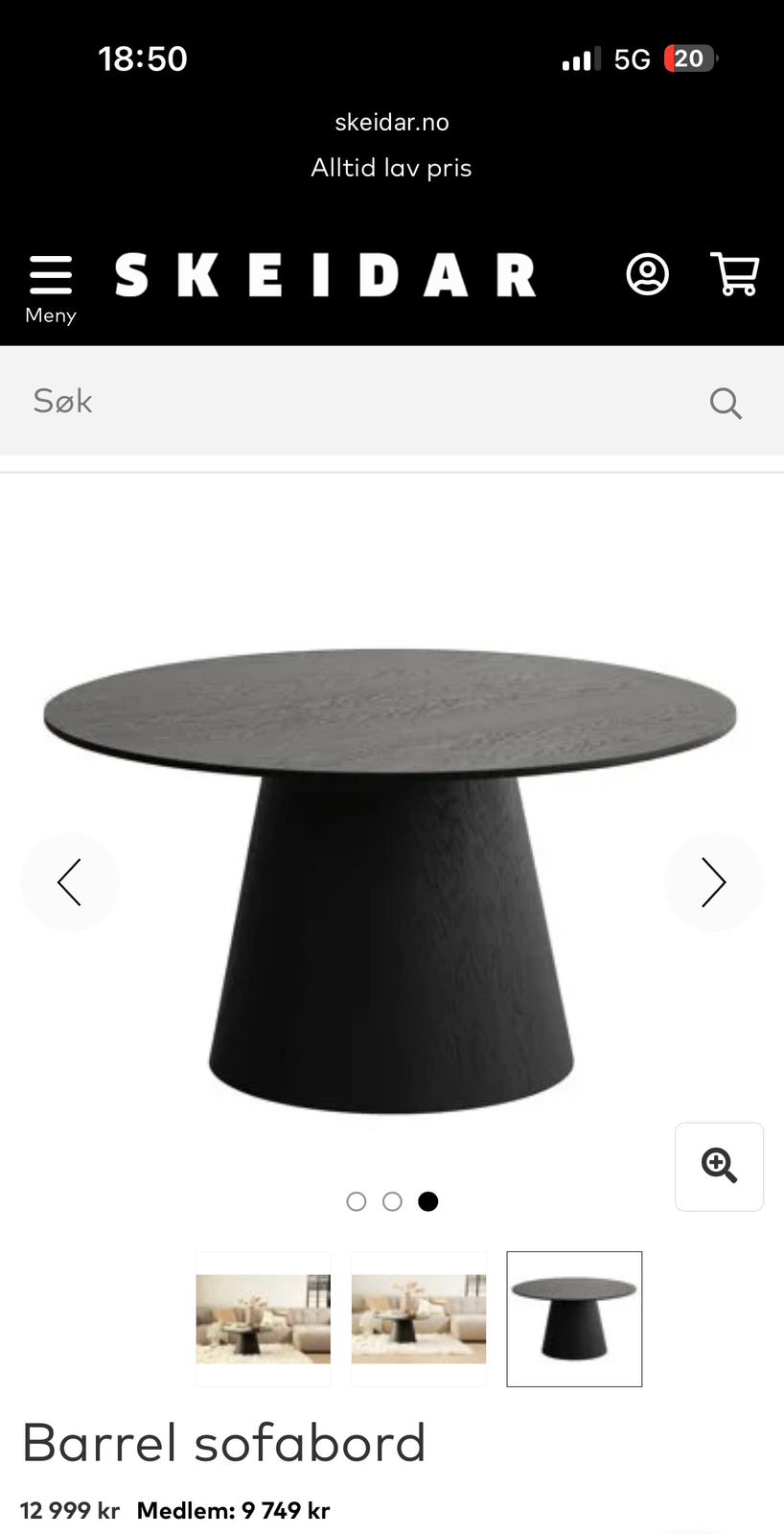Zoom in on the product image
The width and height of the screenshot is (784, 1534).
click(x=719, y=1166)
